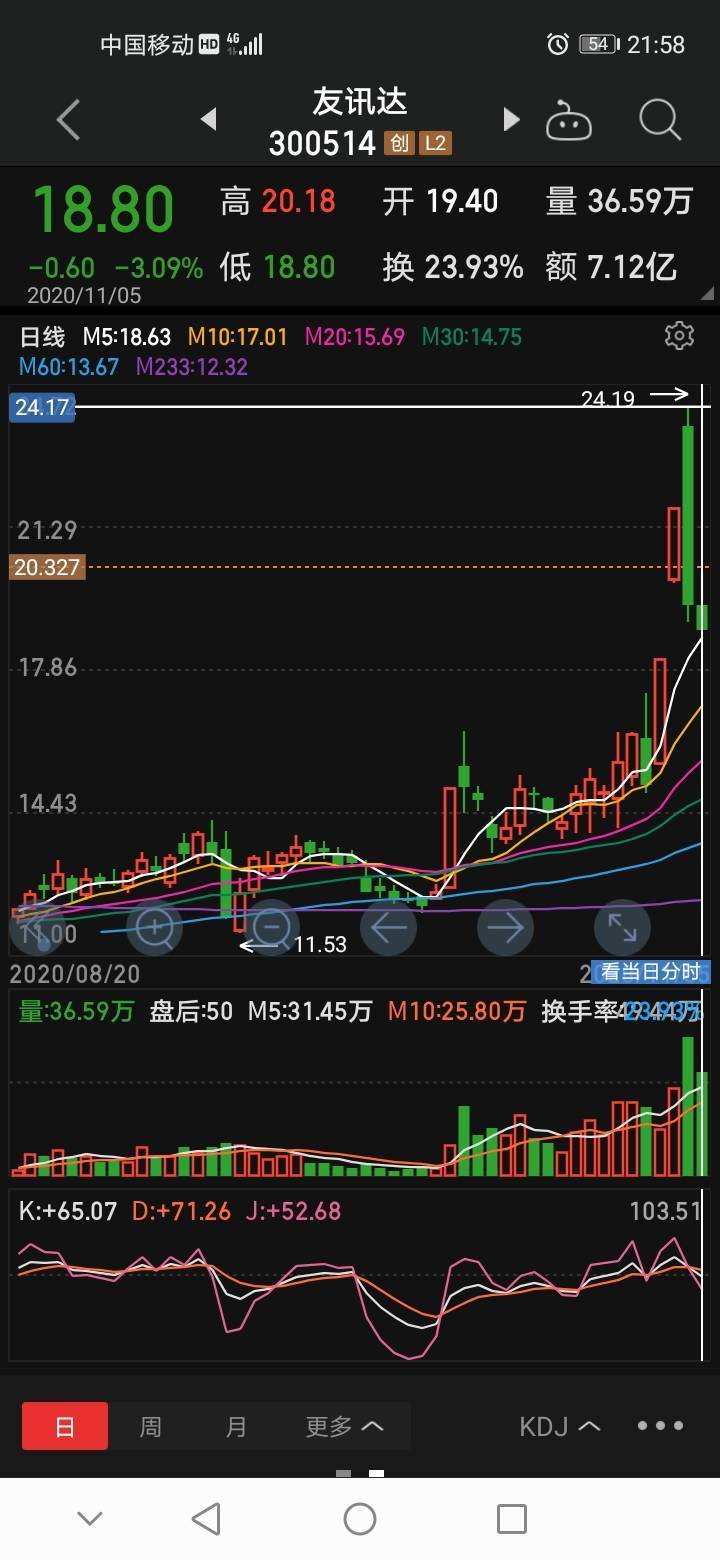Switch to the 周 weekly tab
720x1560 pixels.
pos(150,1426)
